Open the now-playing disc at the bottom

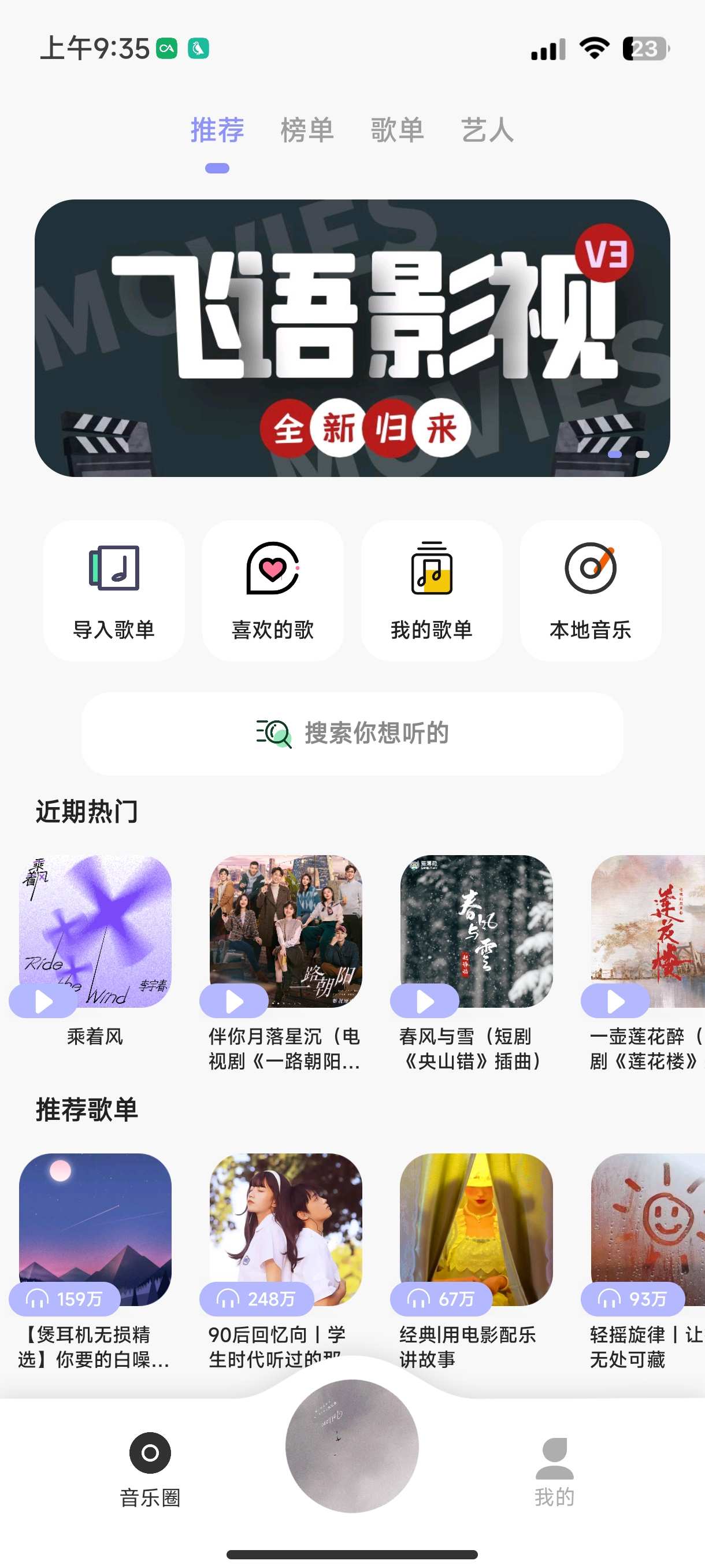[x=352, y=1445]
